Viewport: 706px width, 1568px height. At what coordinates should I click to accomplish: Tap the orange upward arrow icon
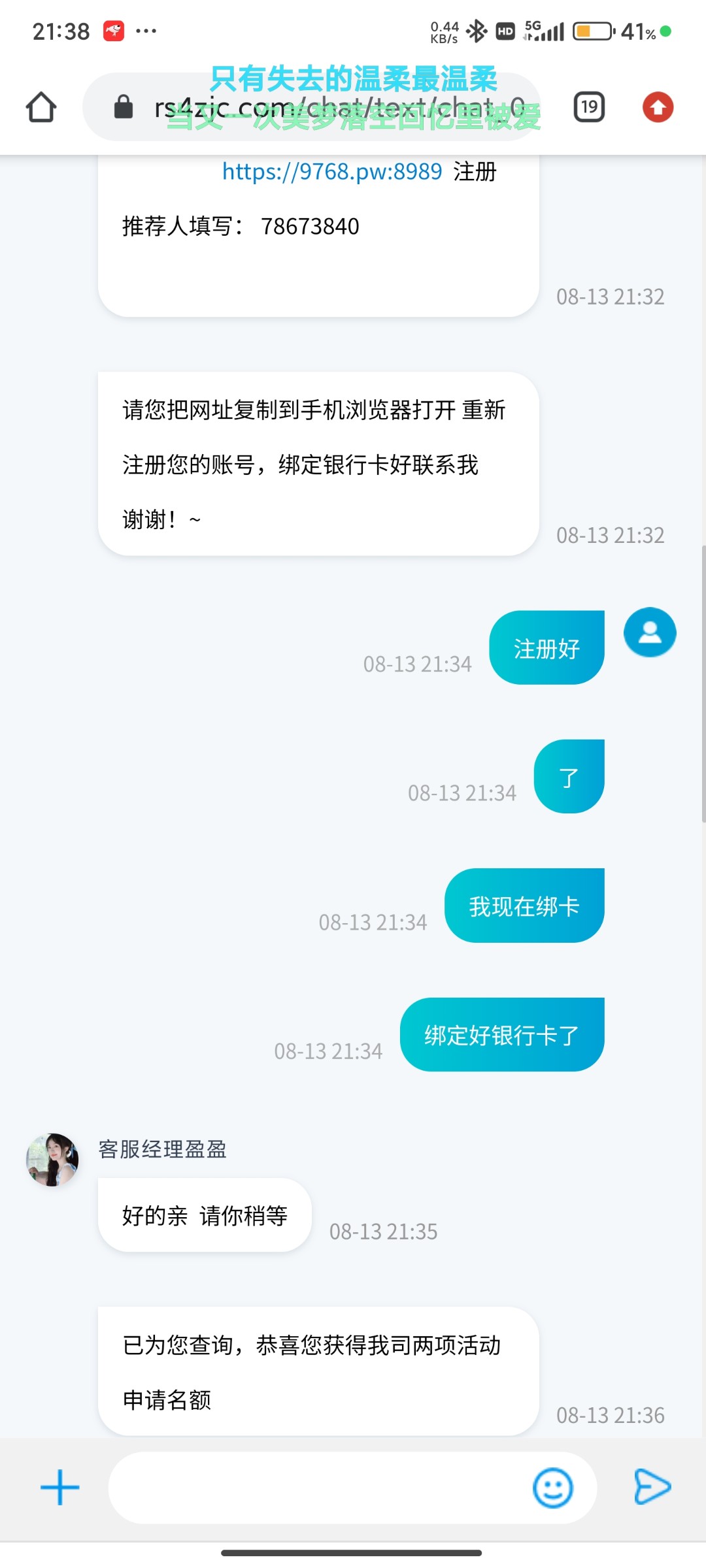[x=659, y=106]
